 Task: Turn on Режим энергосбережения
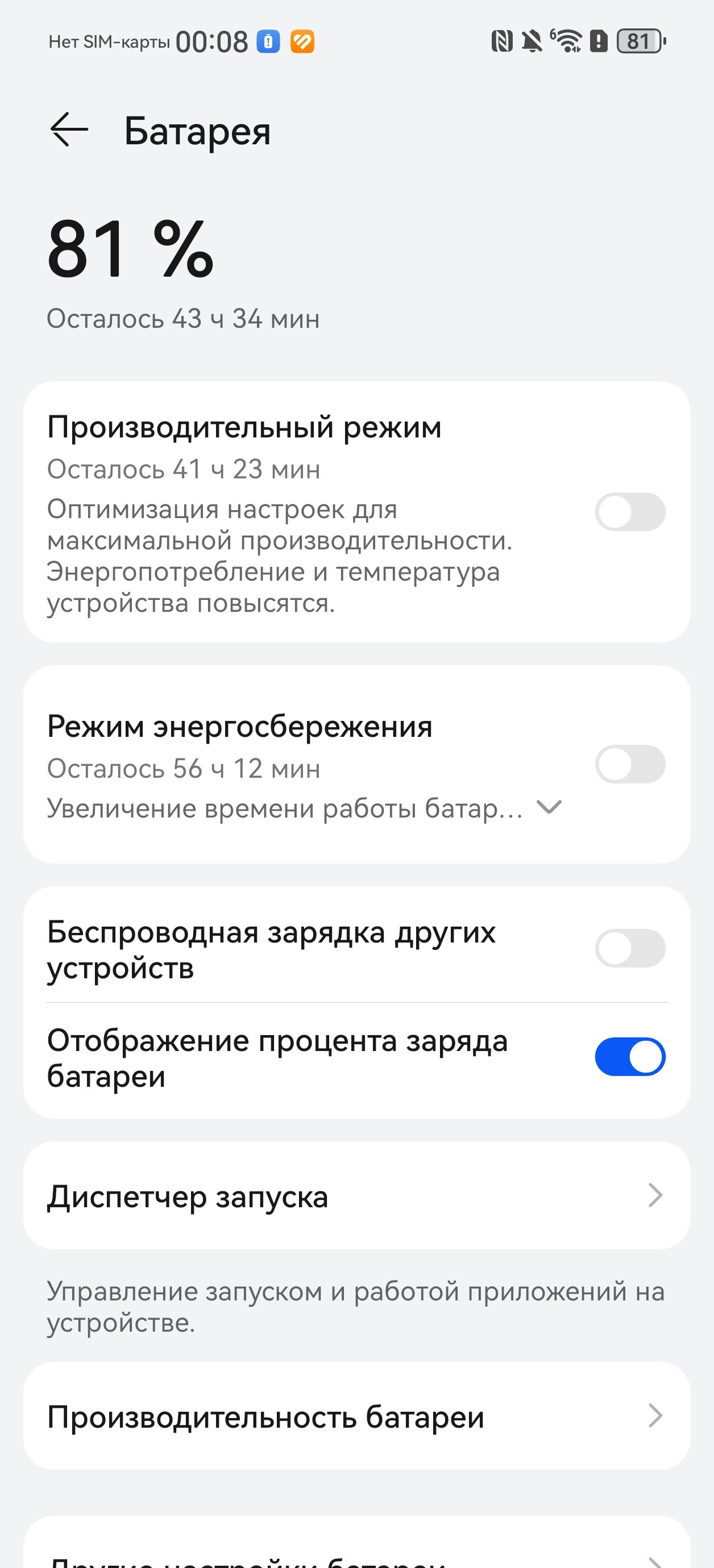[x=630, y=764]
